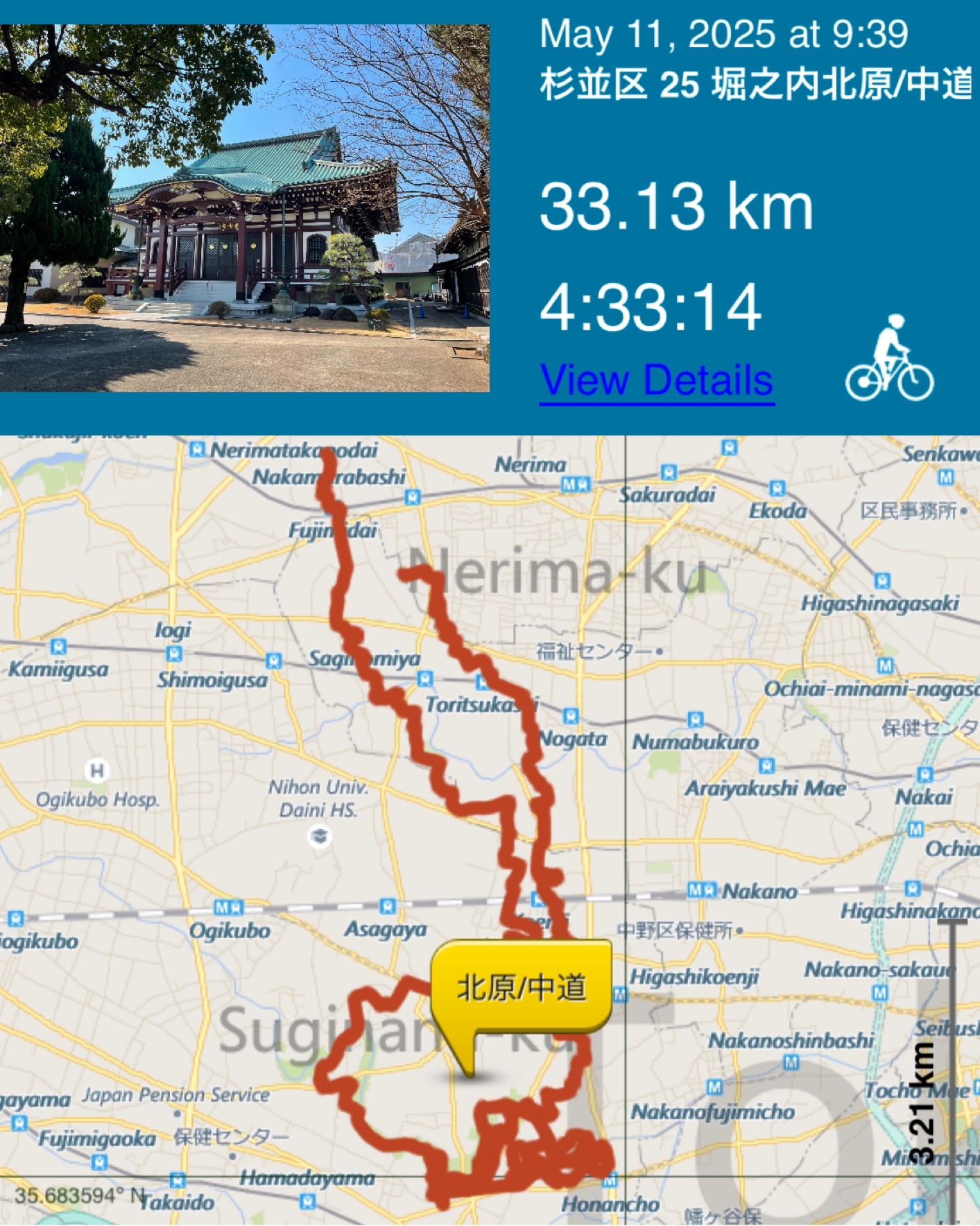Open the temple photo thumbnail
980x1226 pixels.
[x=244, y=207]
